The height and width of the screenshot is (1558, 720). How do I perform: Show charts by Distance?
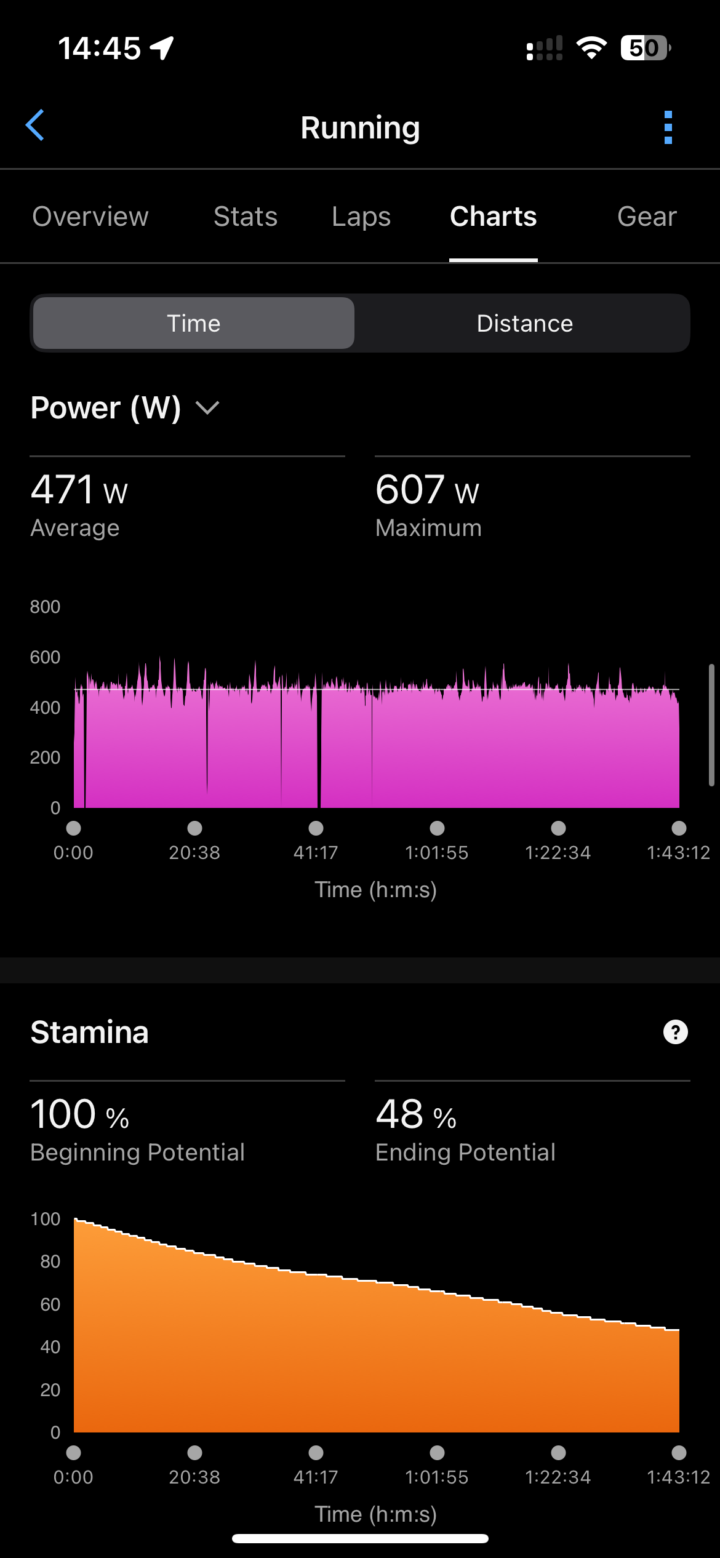[x=524, y=323]
